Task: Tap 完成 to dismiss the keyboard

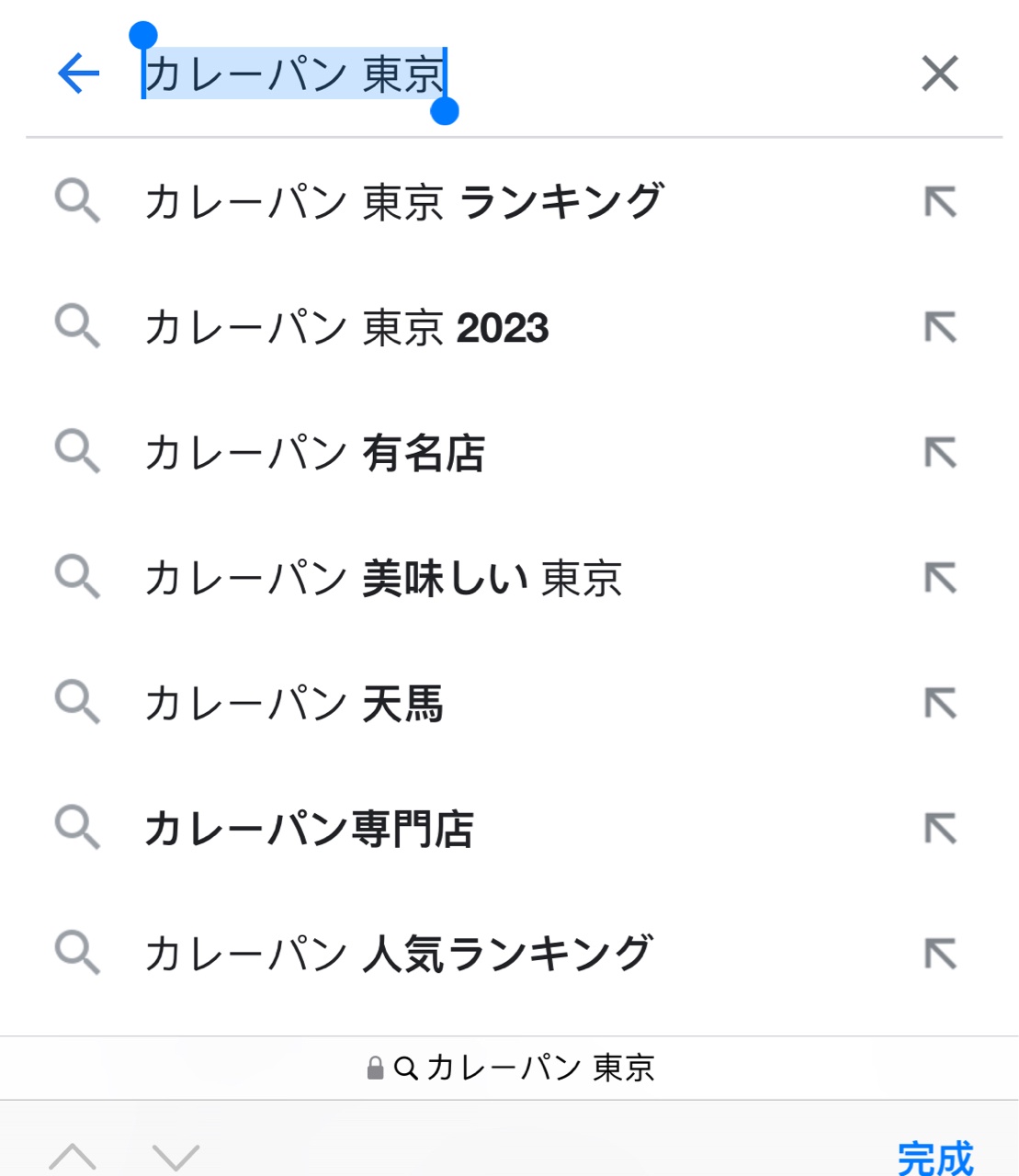Action: [934, 1158]
